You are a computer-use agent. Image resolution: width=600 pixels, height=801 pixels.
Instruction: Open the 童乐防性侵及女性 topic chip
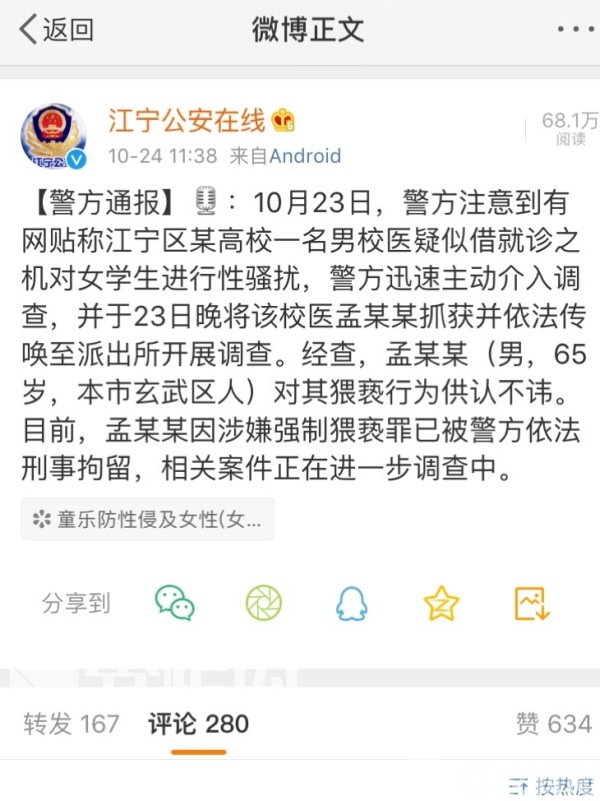(147, 519)
